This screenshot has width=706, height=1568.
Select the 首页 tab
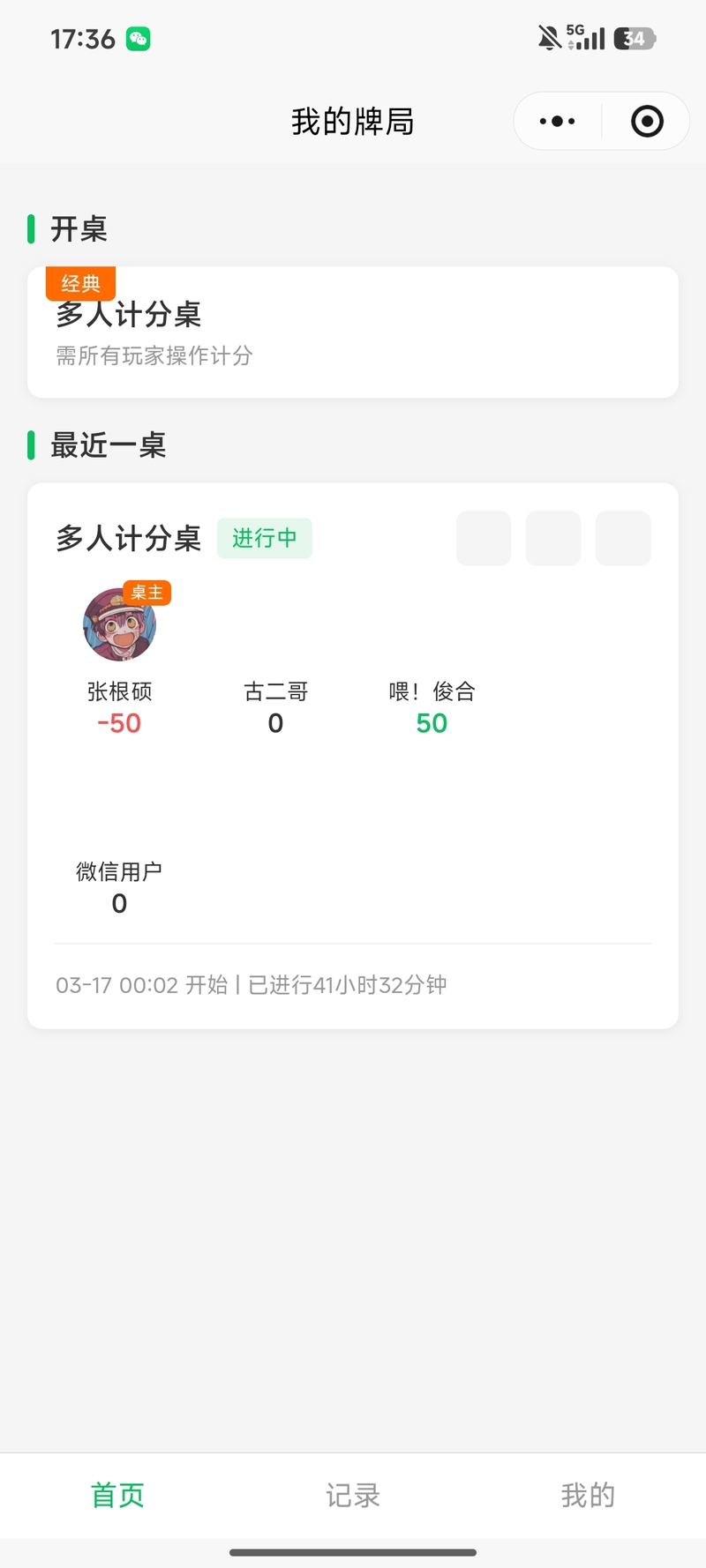click(117, 1495)
